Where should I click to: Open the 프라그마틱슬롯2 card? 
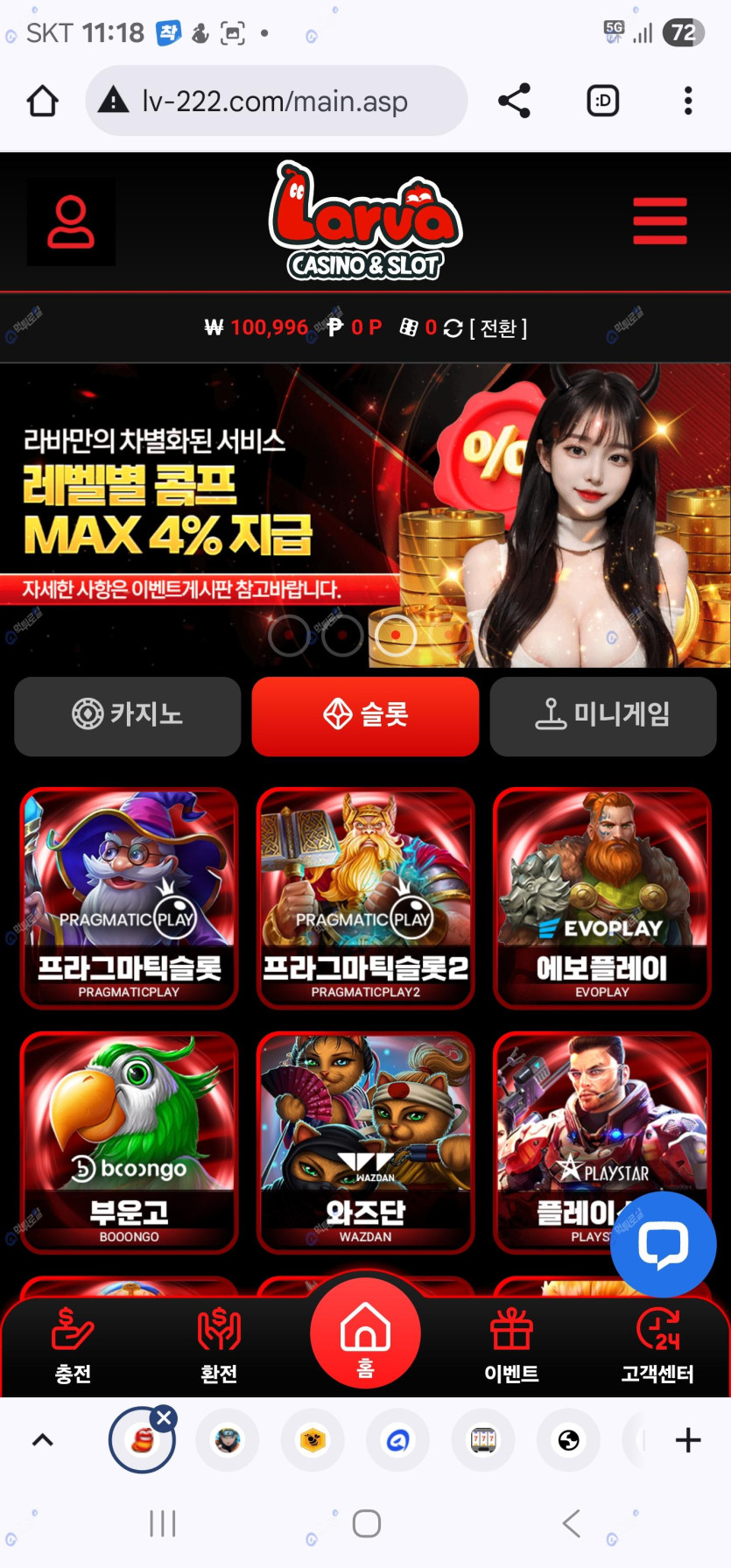[x=365, y=897]
